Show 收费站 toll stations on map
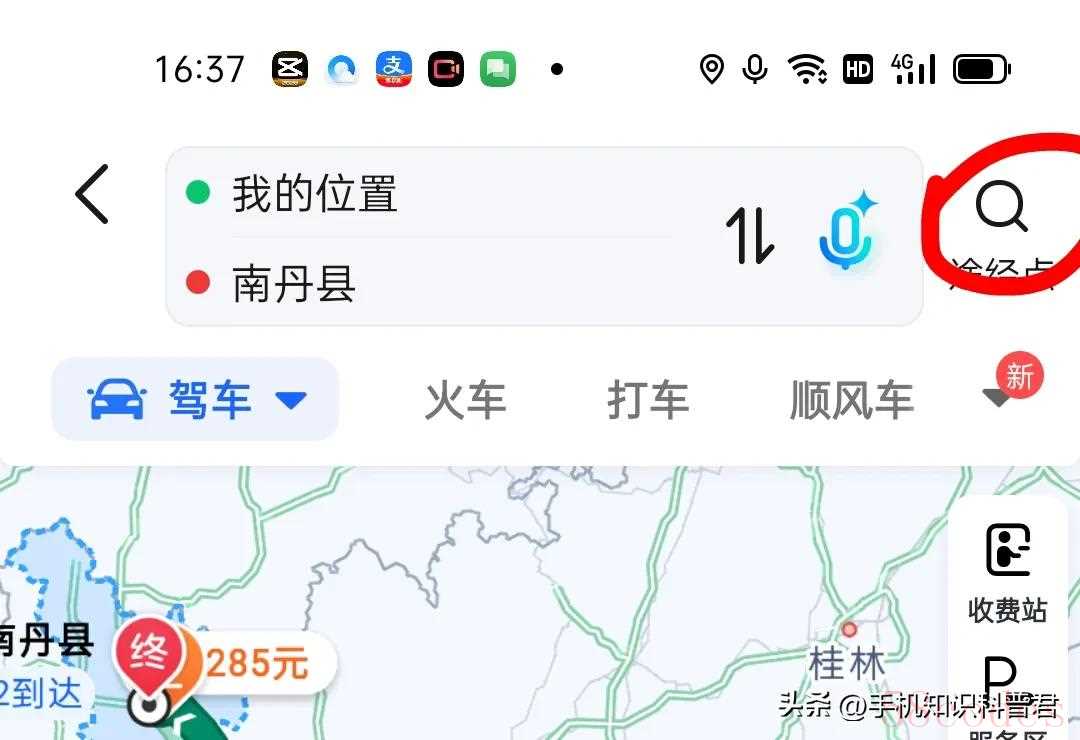Image resolution: width=1080 pixels, height=740 pixels. [1007, 572]
